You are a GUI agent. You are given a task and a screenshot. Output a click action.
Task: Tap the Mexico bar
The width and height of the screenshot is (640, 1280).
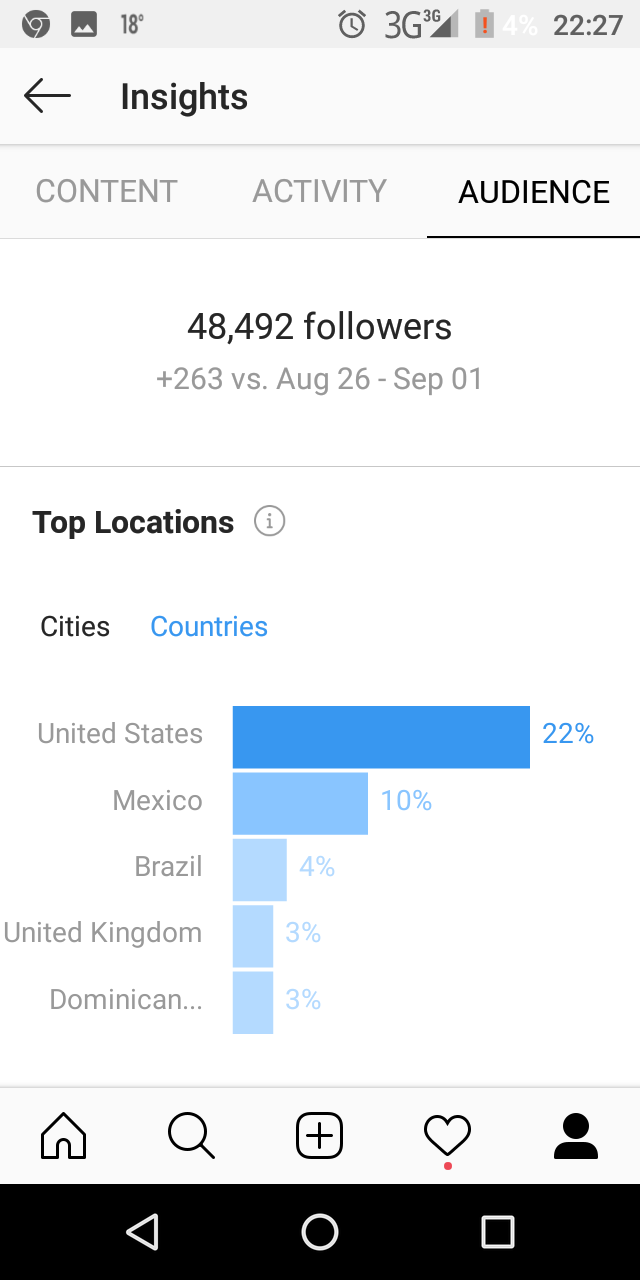[x=300, y=803]
